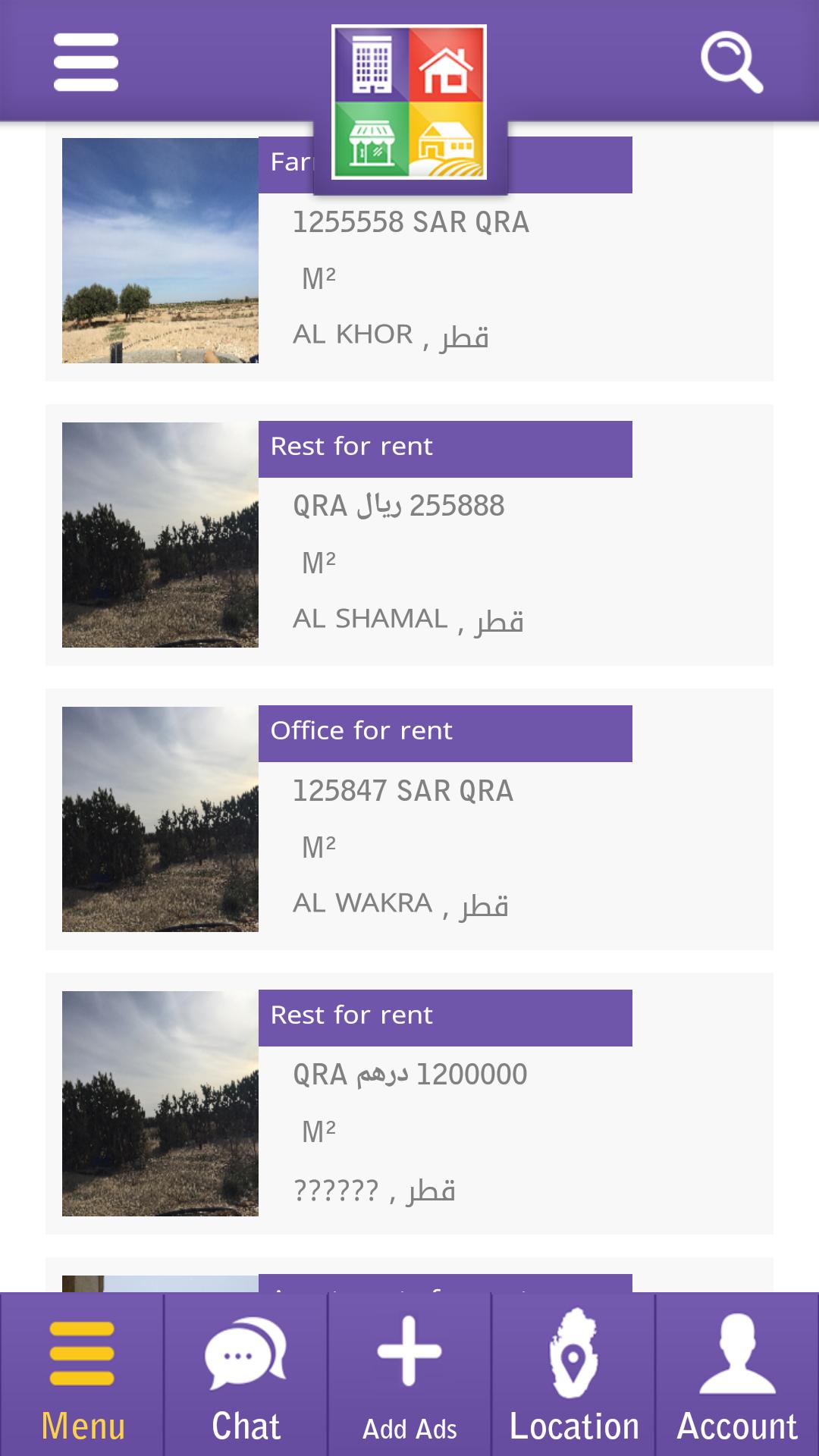The height and width of the screenshot is (1456, 819).
Task: Open Location with the map pin icon
Action: click(x=571, y=1354)
